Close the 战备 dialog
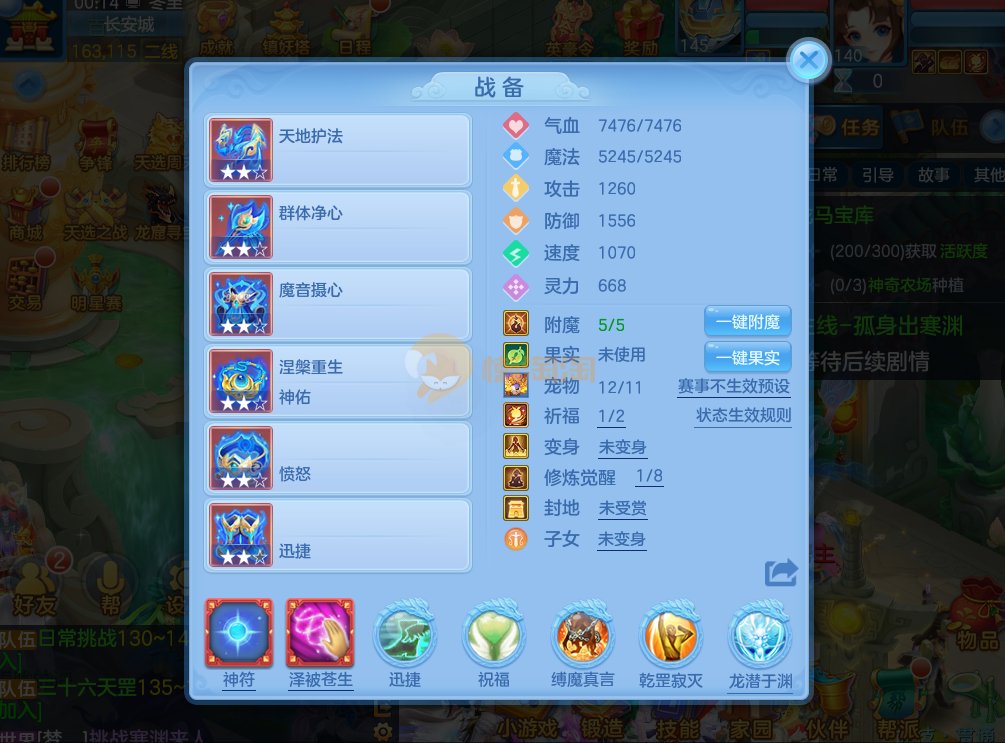Image resolution: width=1005 pixels, height=743 pixels. point(808,61)
